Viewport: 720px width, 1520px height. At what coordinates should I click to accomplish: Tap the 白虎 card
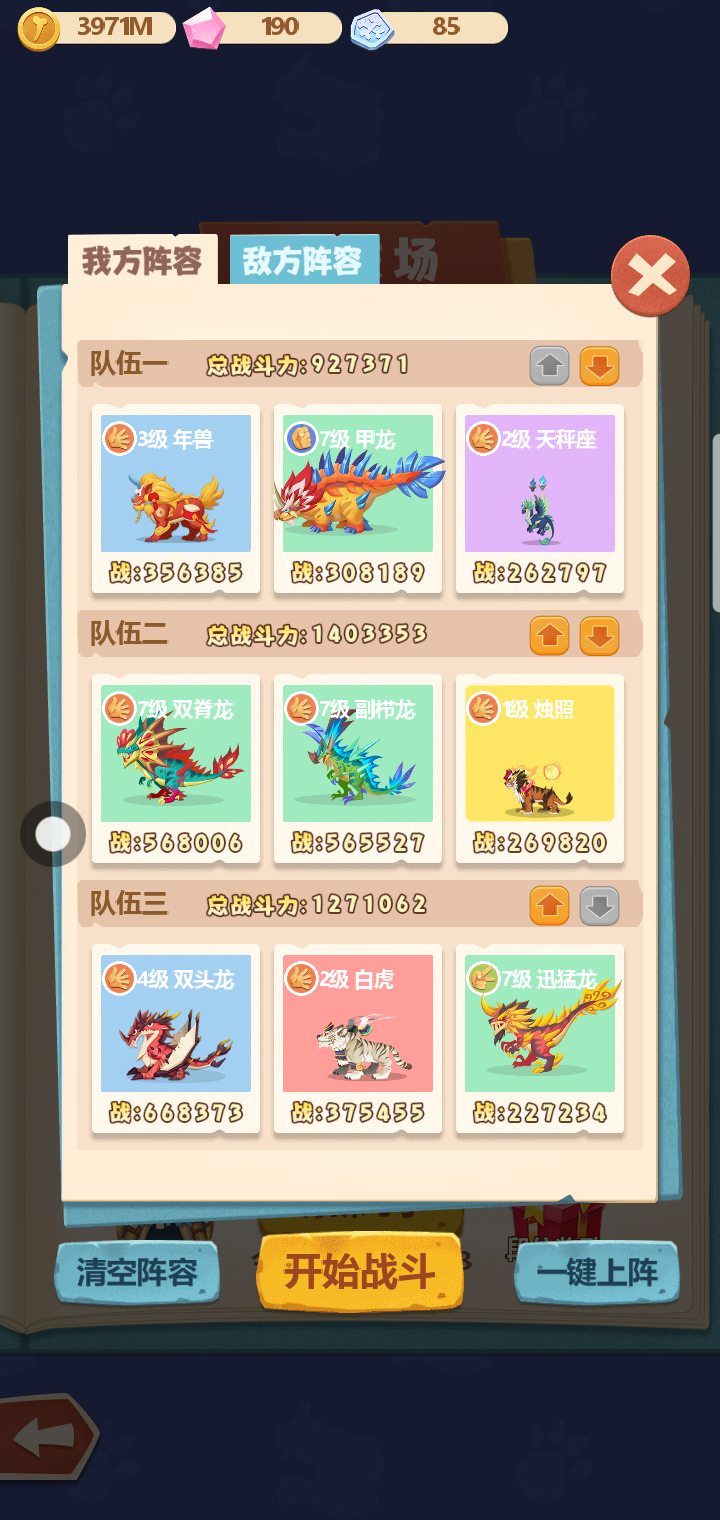point(358,1037)
